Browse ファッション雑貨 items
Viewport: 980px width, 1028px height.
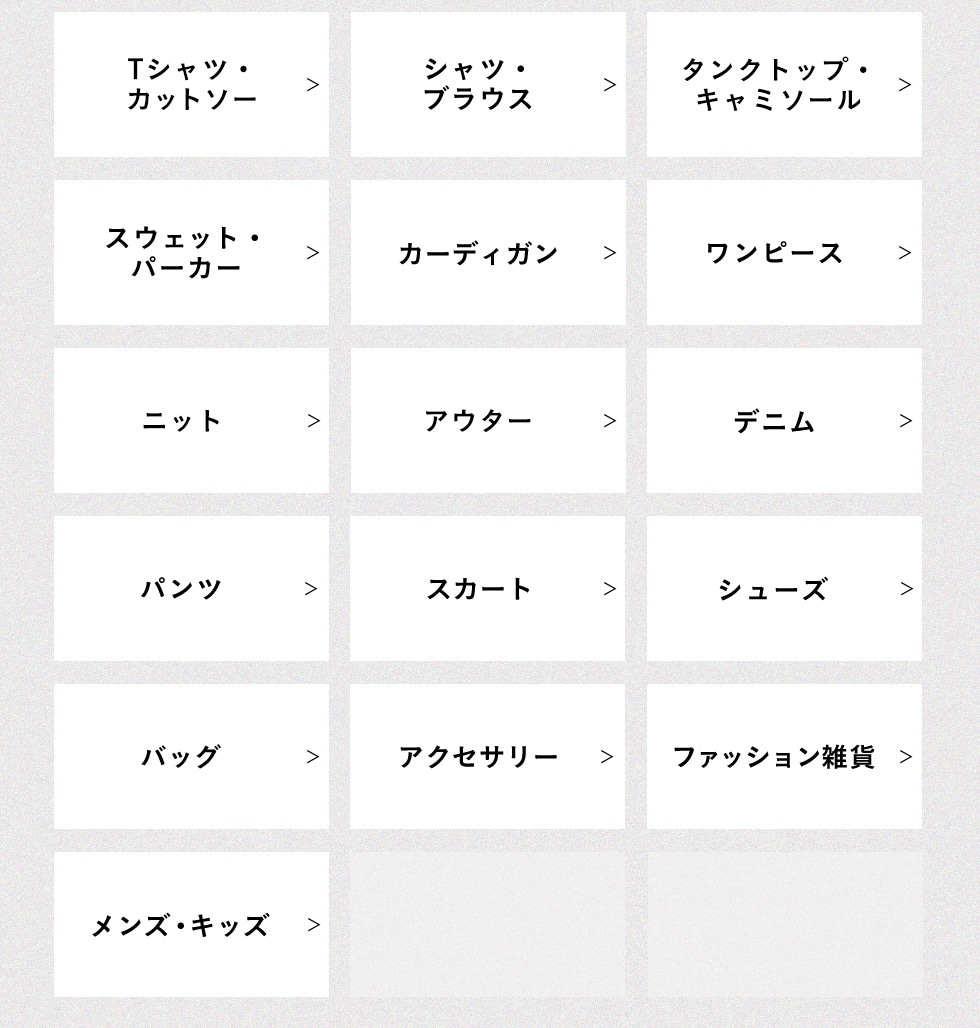(x=784, y=757)
